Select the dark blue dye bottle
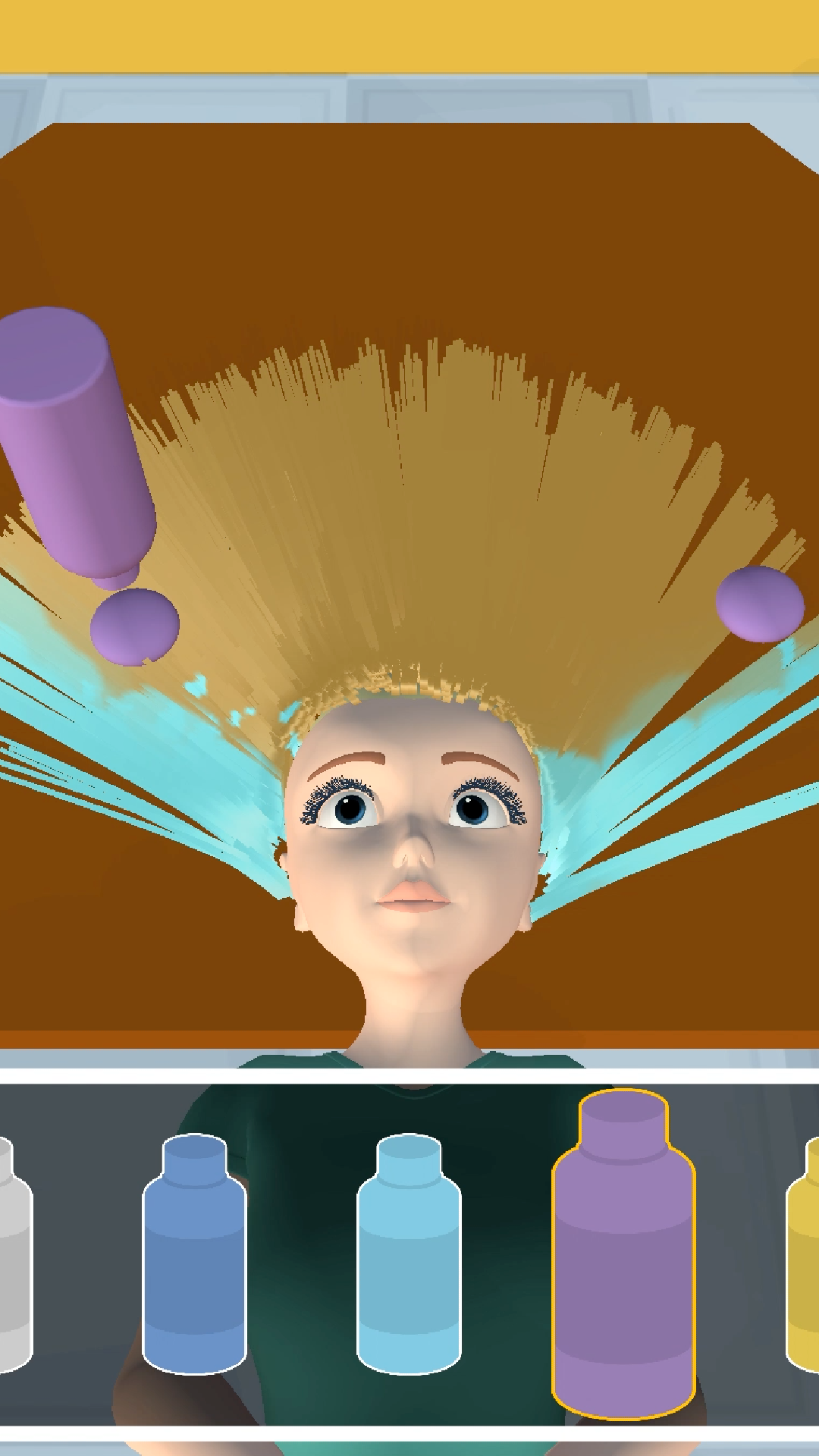Image resolution: width=819 pixels, height=1456 pixels. [x=194, y=1255]
